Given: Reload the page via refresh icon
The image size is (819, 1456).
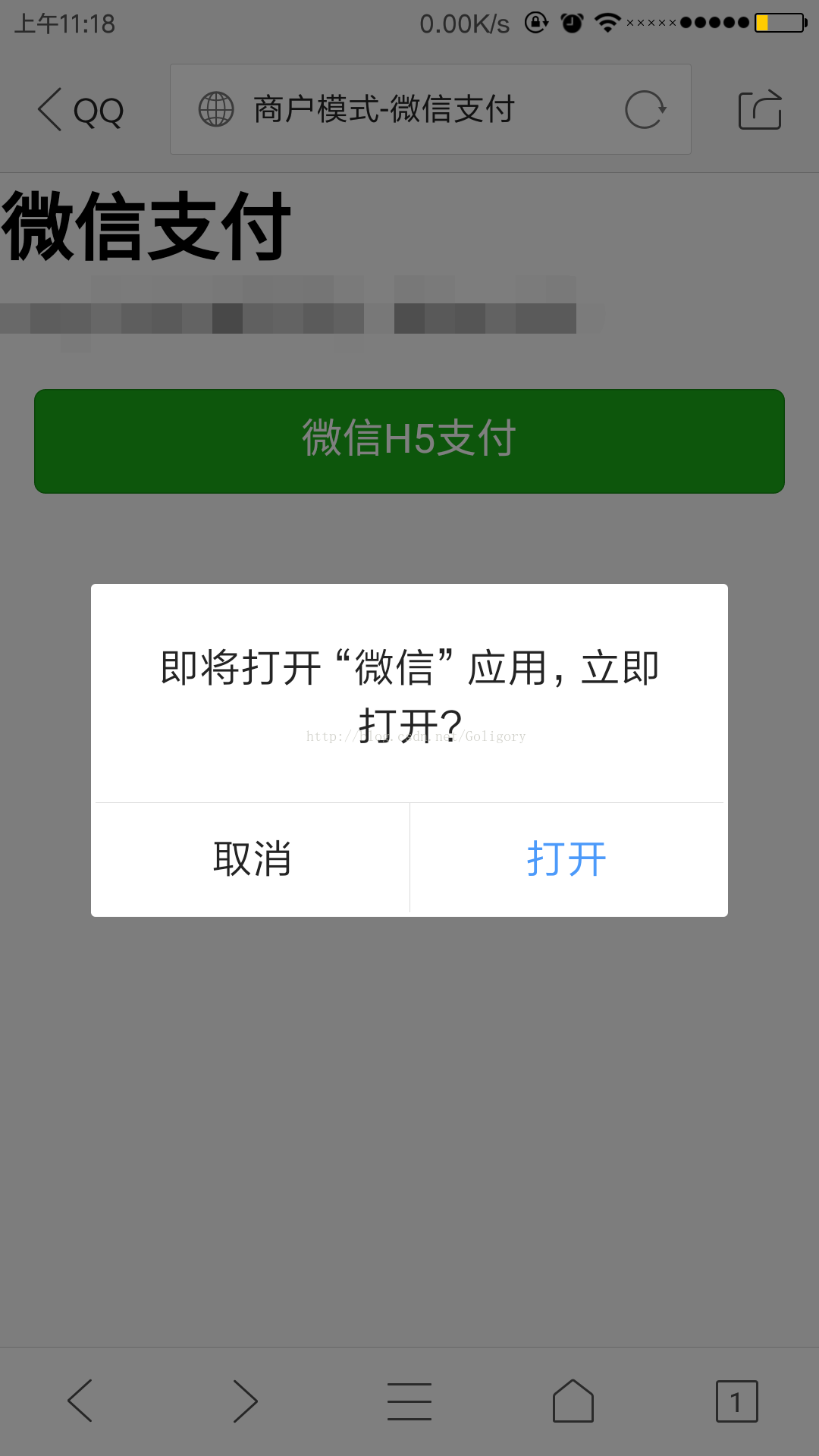Looking at the screenshot, I should (x=645, y=110).
